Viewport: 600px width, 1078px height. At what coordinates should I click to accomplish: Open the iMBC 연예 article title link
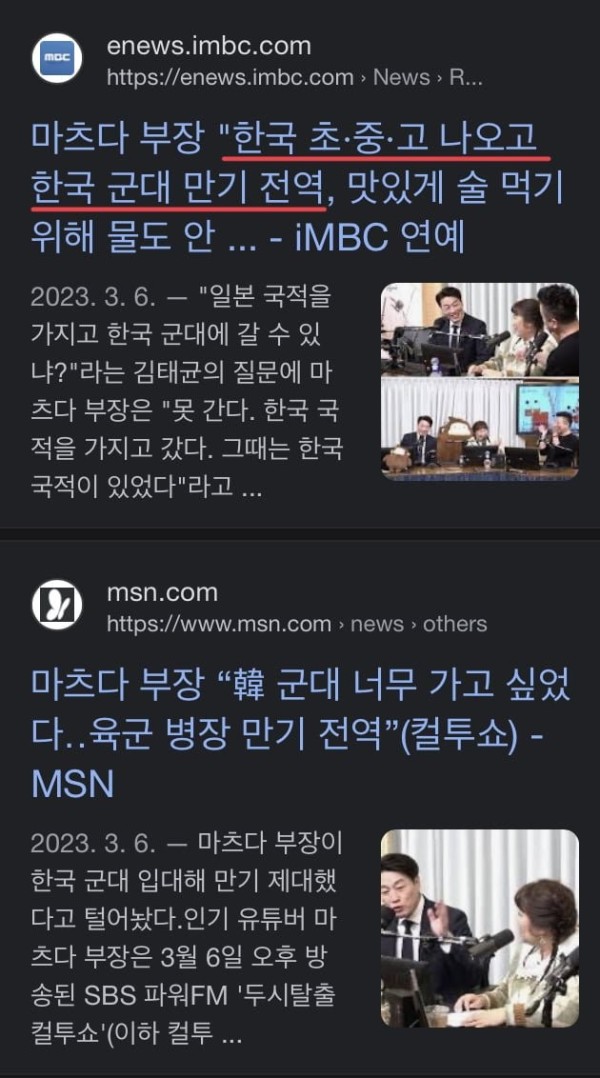[x=290, y=188]
